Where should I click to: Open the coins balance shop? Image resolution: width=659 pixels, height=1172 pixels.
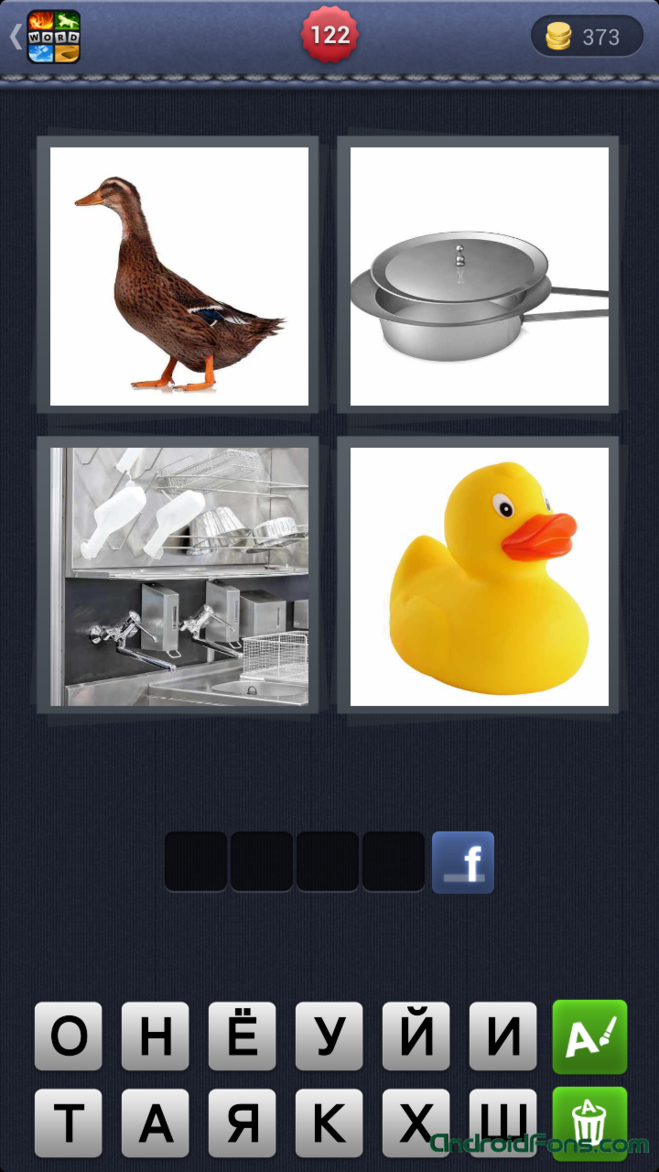[x=586, y=37]
